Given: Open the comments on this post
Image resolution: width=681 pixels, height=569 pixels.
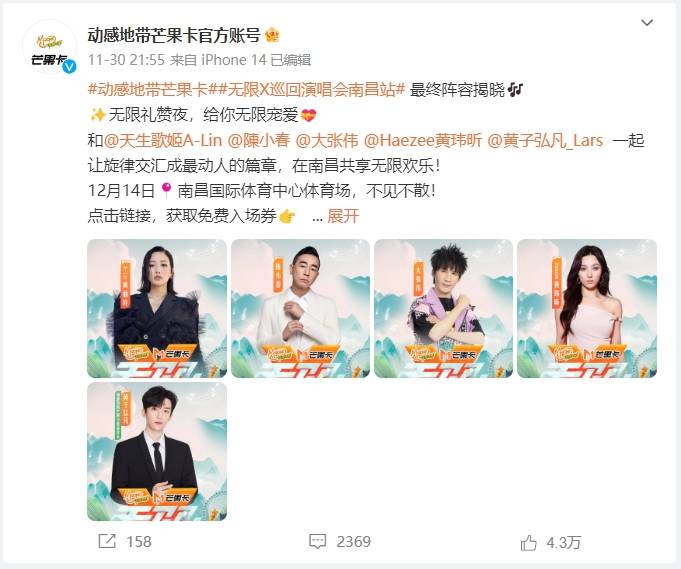Looking at the screenshot, I should pyautogui.click(x=317, y=541).
